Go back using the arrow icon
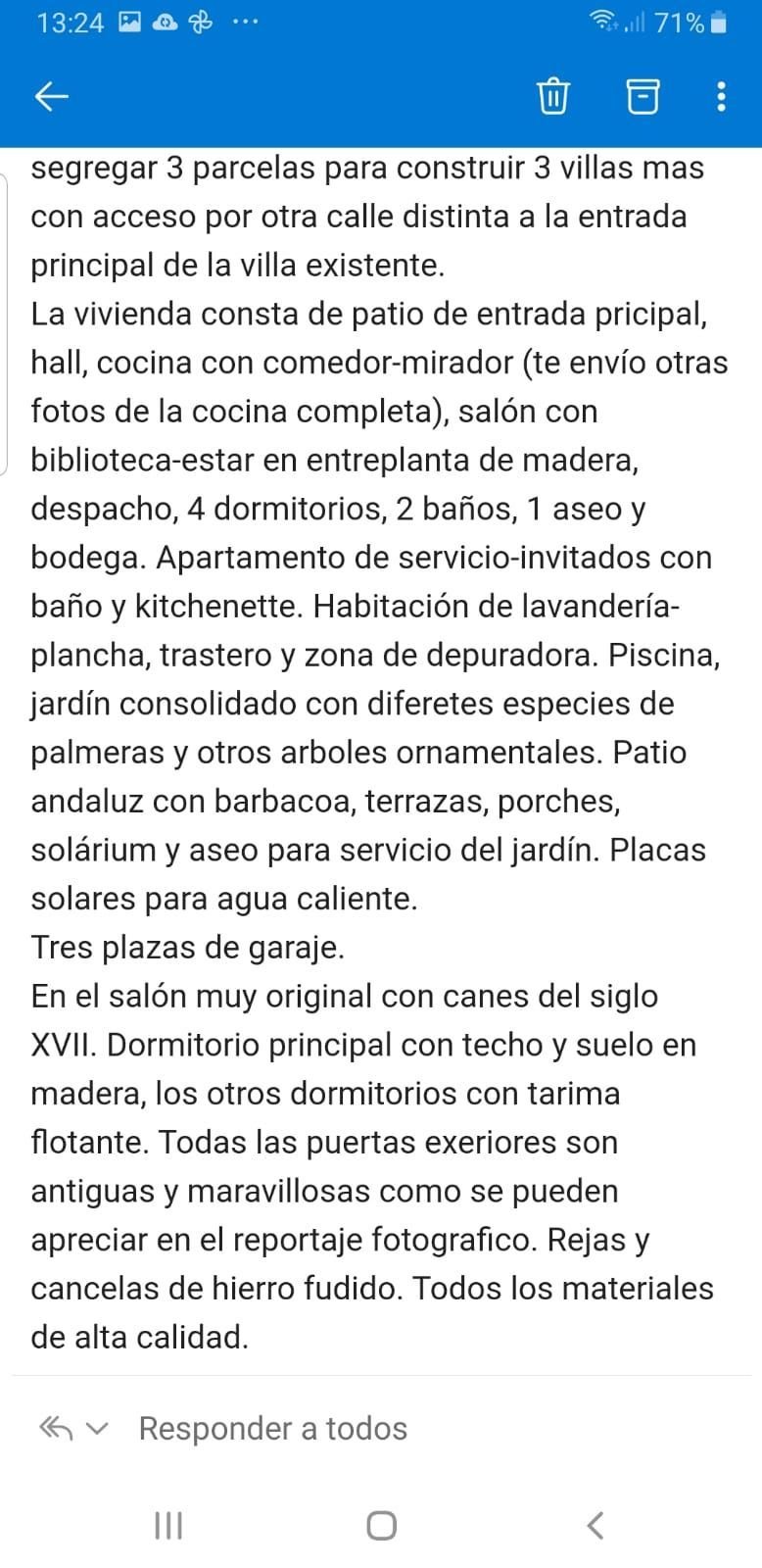The height and width of the screenshot is (1568, 762). pyautogui.click(x=51, y=96)
